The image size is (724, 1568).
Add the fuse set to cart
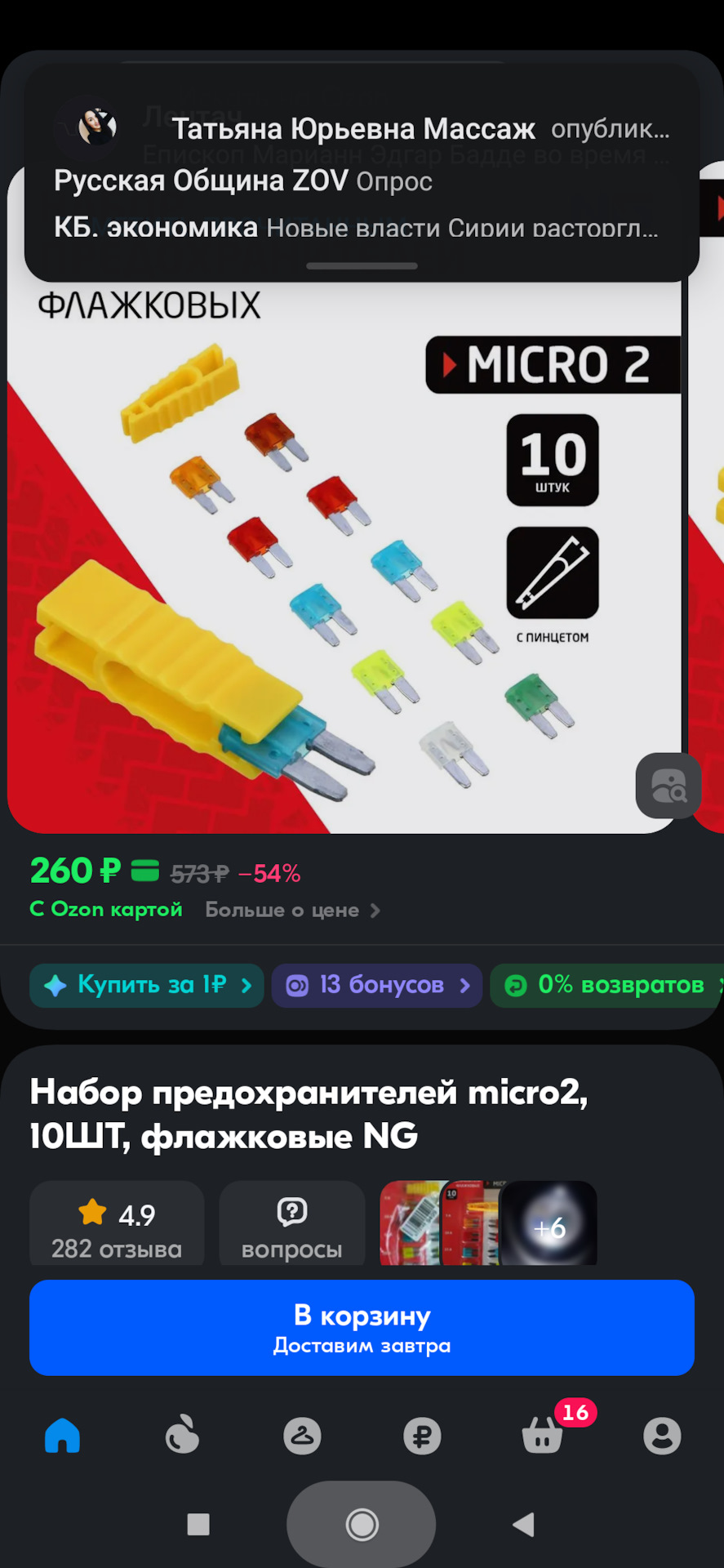(362, 1327)
